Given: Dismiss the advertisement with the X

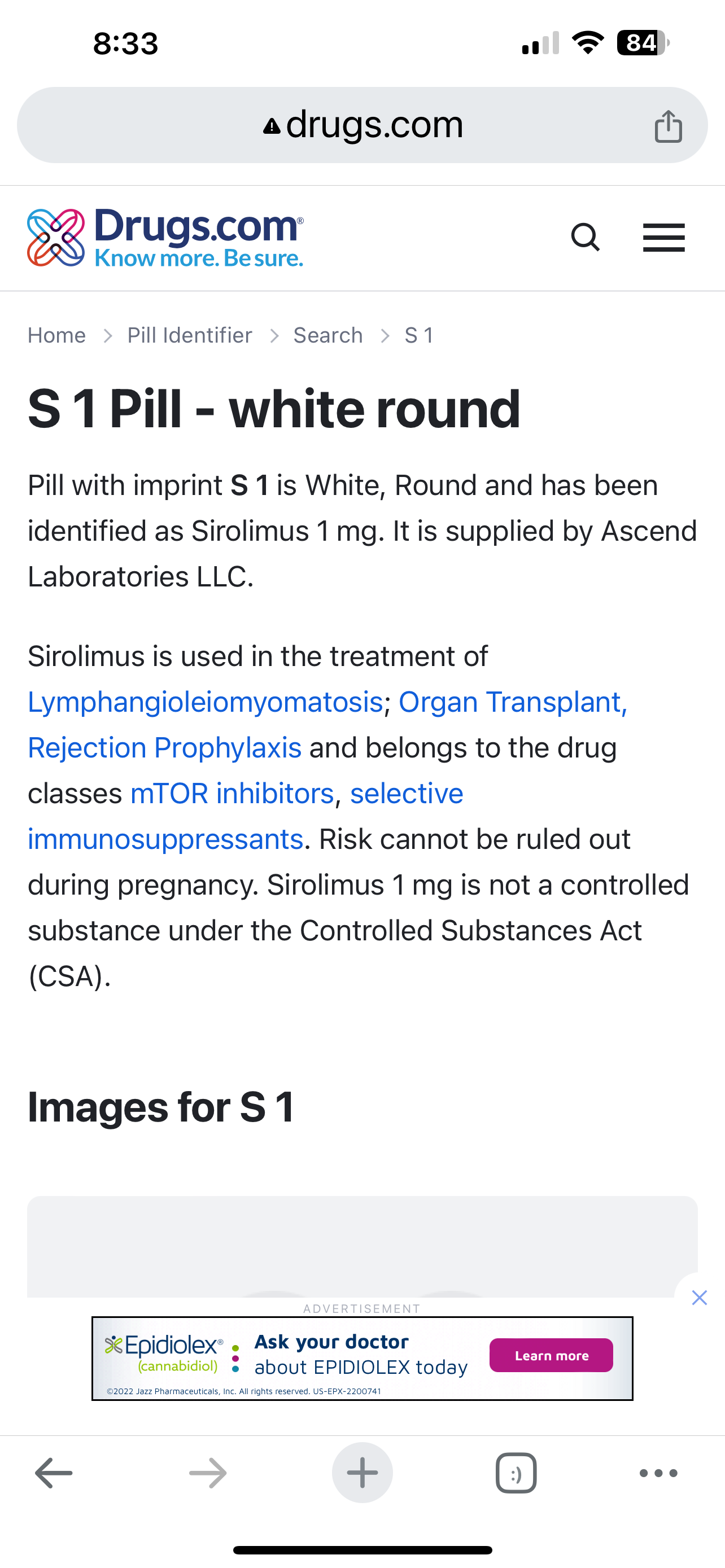Looking at the screenshot, I should click(x=699, y=1298).
